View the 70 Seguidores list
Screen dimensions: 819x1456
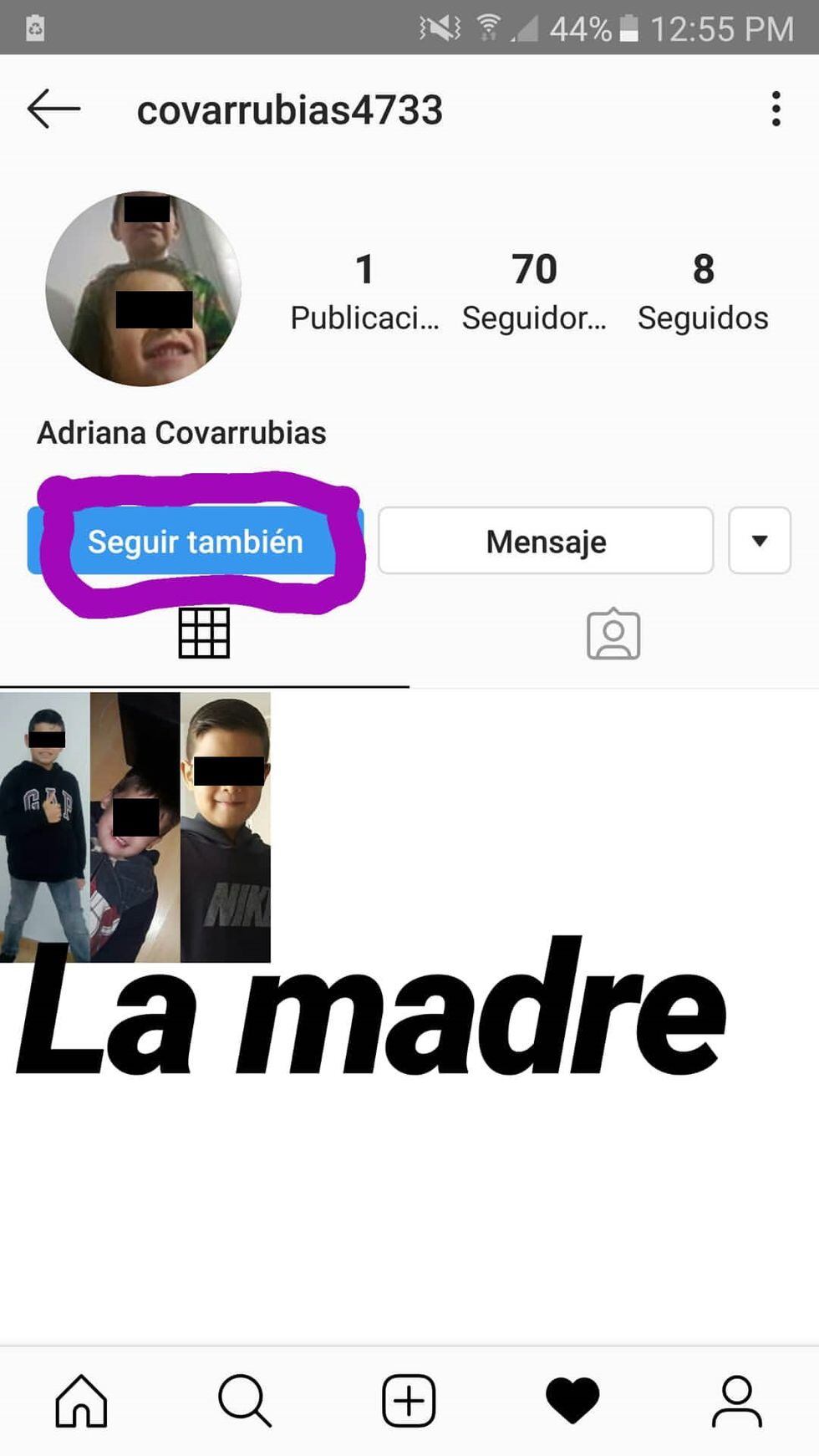click(534, 292)
